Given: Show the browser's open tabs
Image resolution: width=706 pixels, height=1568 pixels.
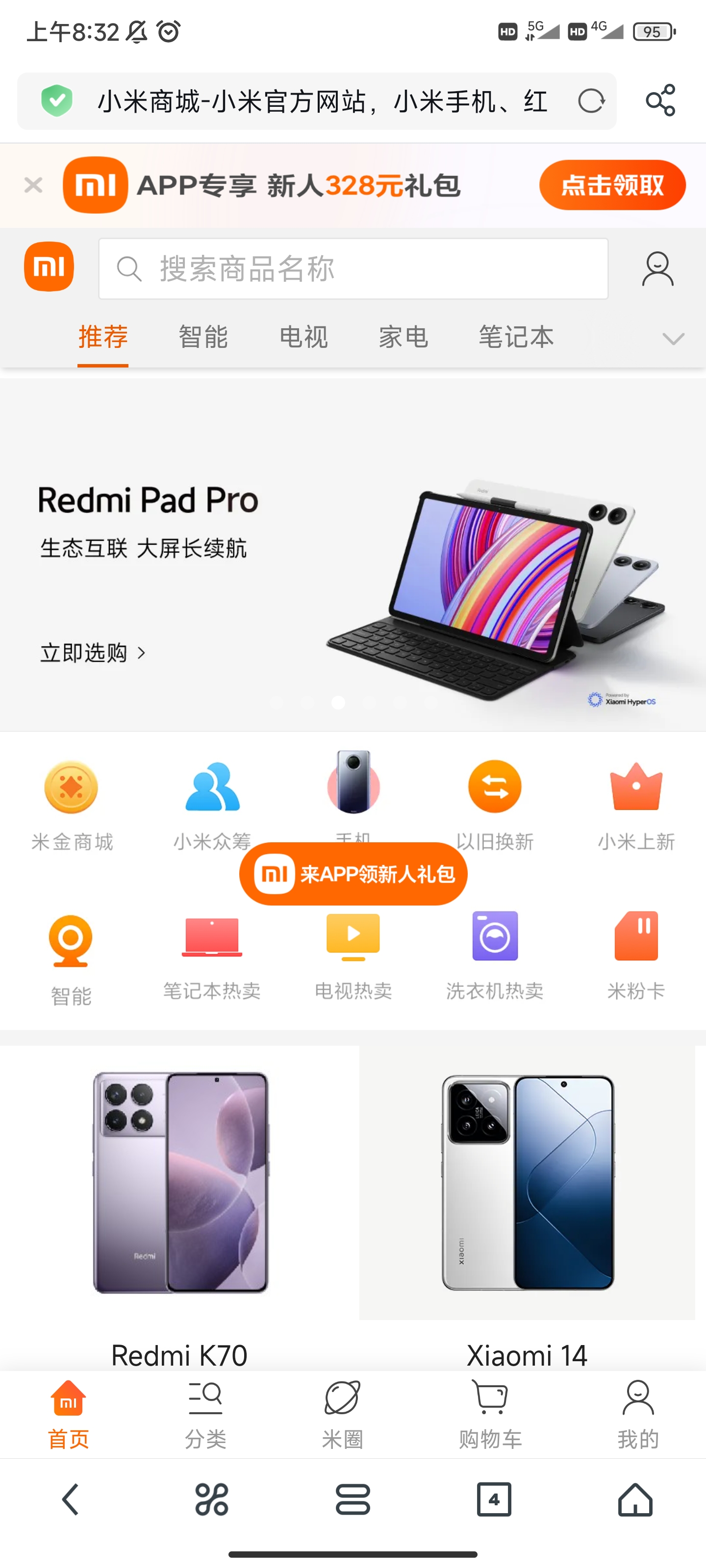Looking at the screenshot, I should [494, 1499].
